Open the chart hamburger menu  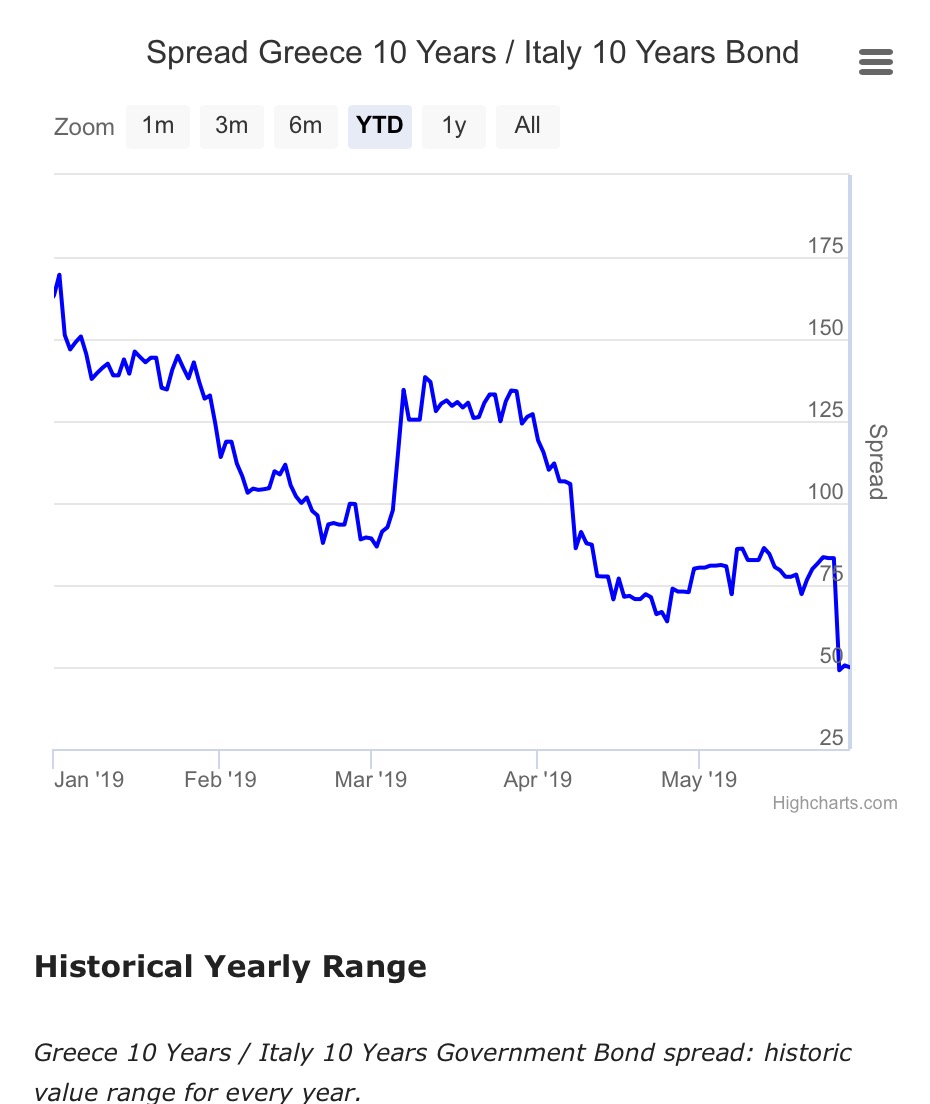tap(875, 63)
